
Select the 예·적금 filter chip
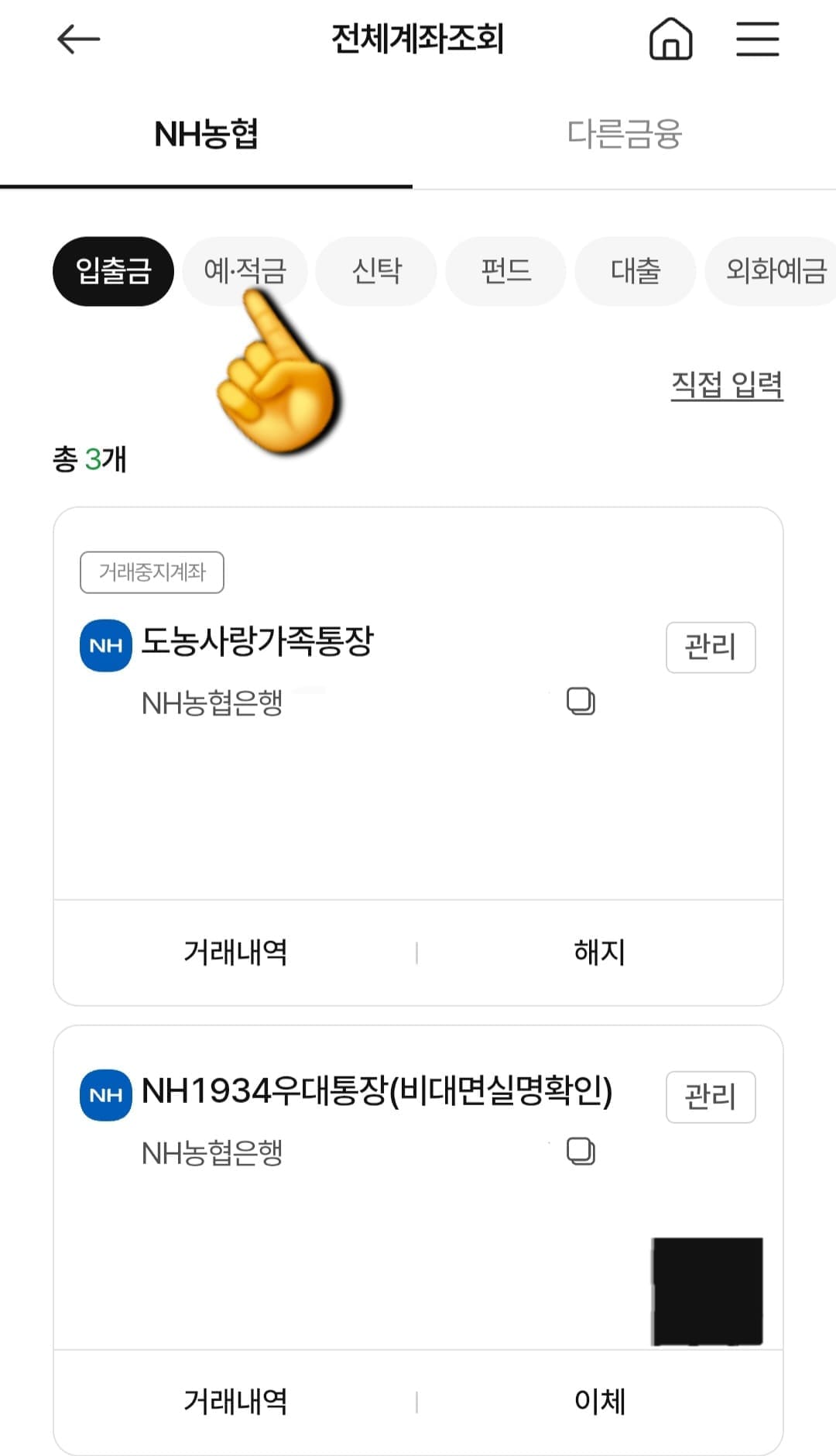[246, 271]
